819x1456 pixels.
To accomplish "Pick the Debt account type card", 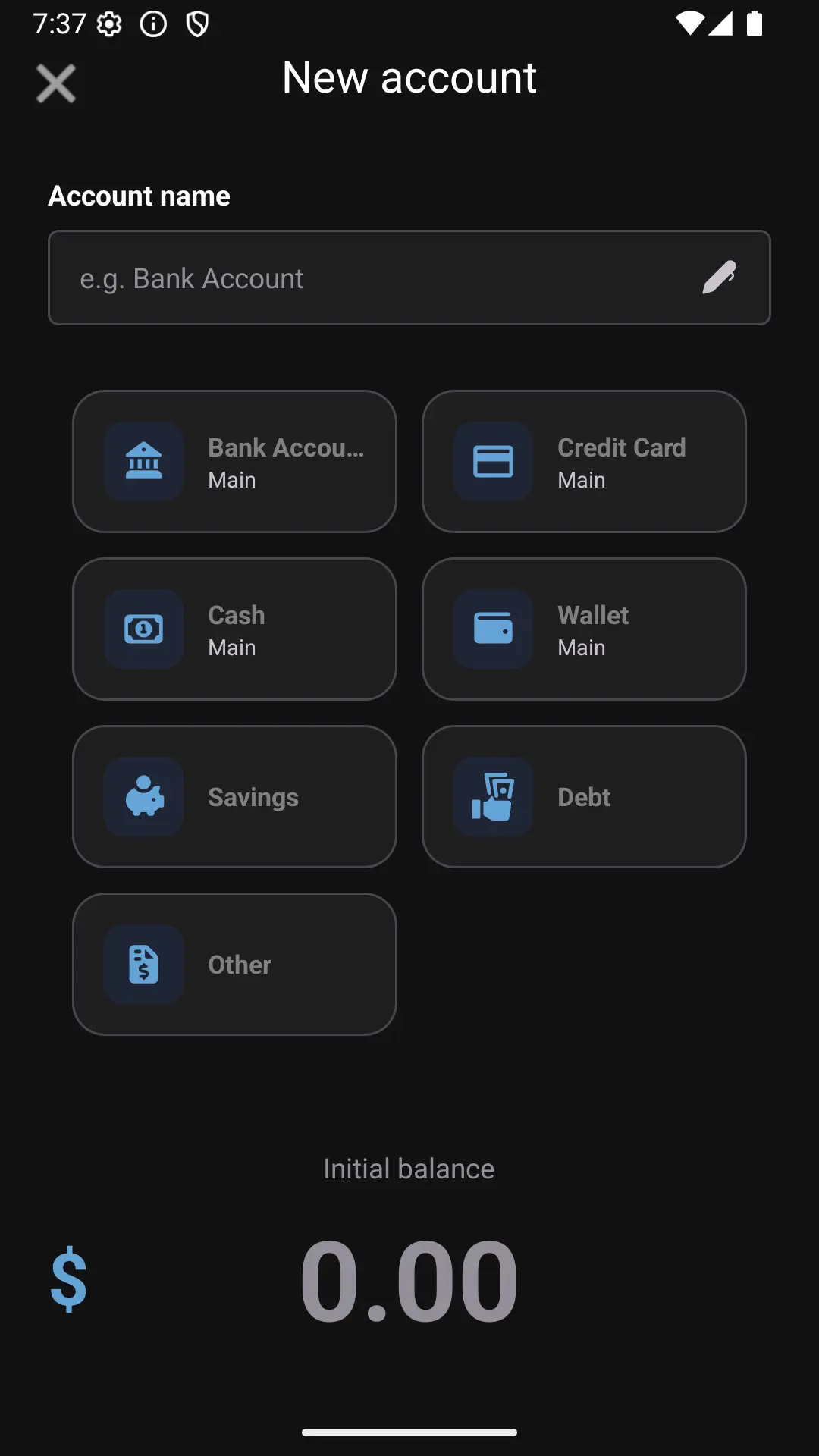I will [x=584, y=796].
